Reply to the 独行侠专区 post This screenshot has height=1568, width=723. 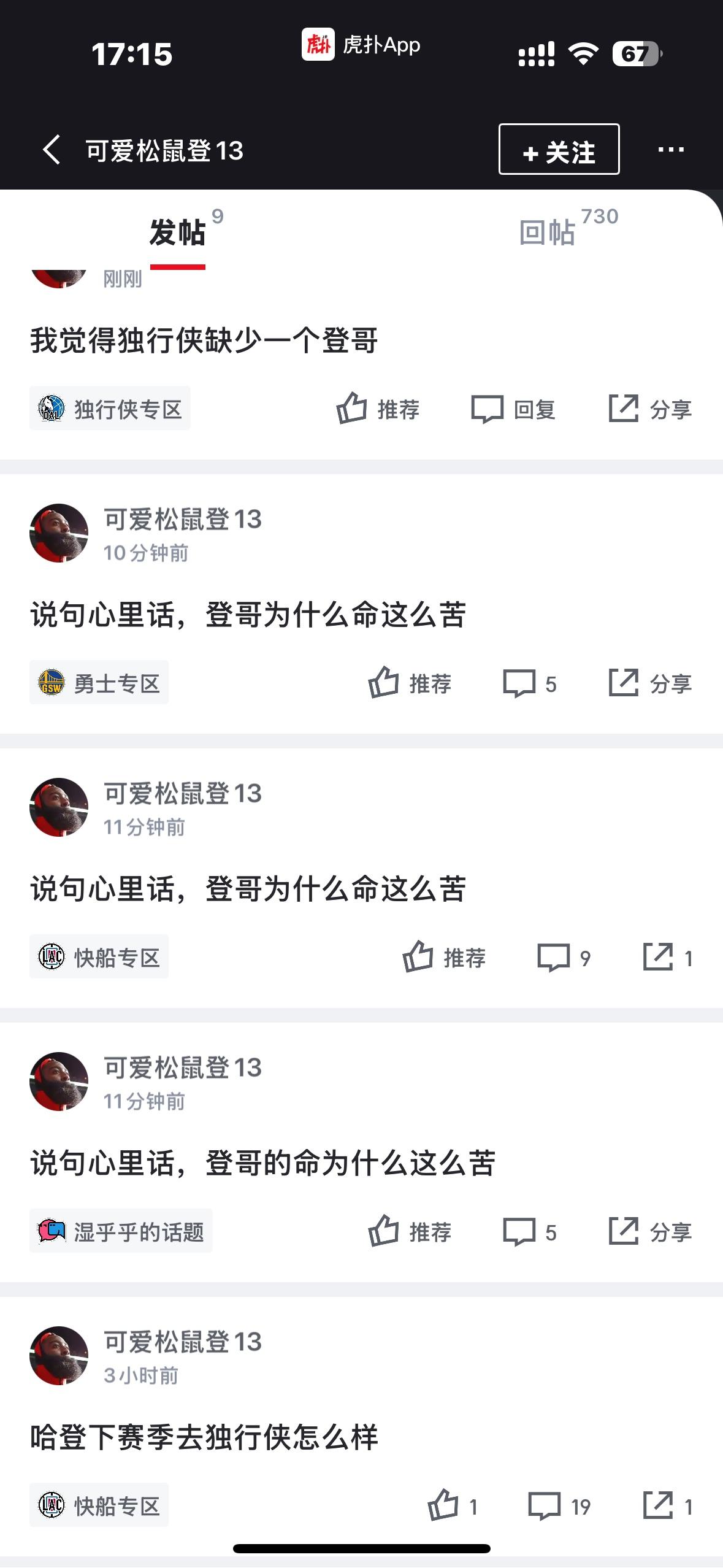513,409
